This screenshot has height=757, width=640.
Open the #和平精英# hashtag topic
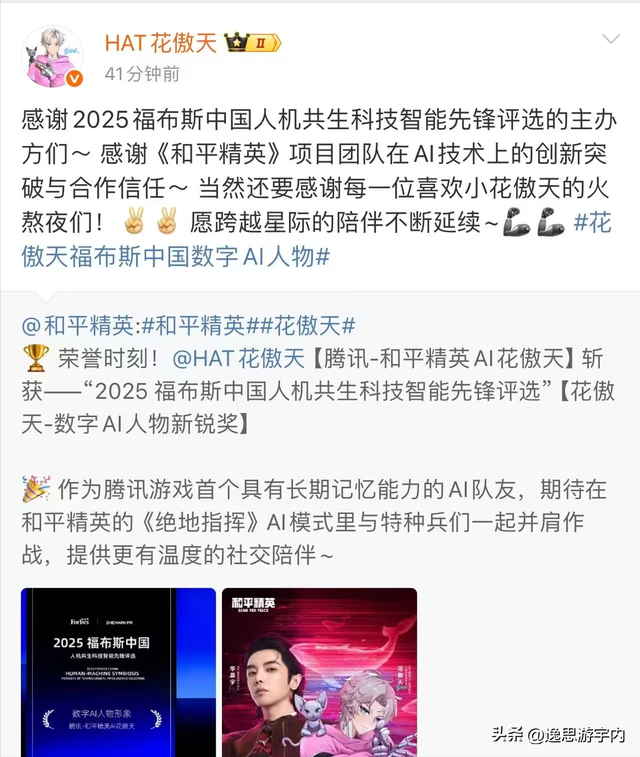tap(193, 325)
